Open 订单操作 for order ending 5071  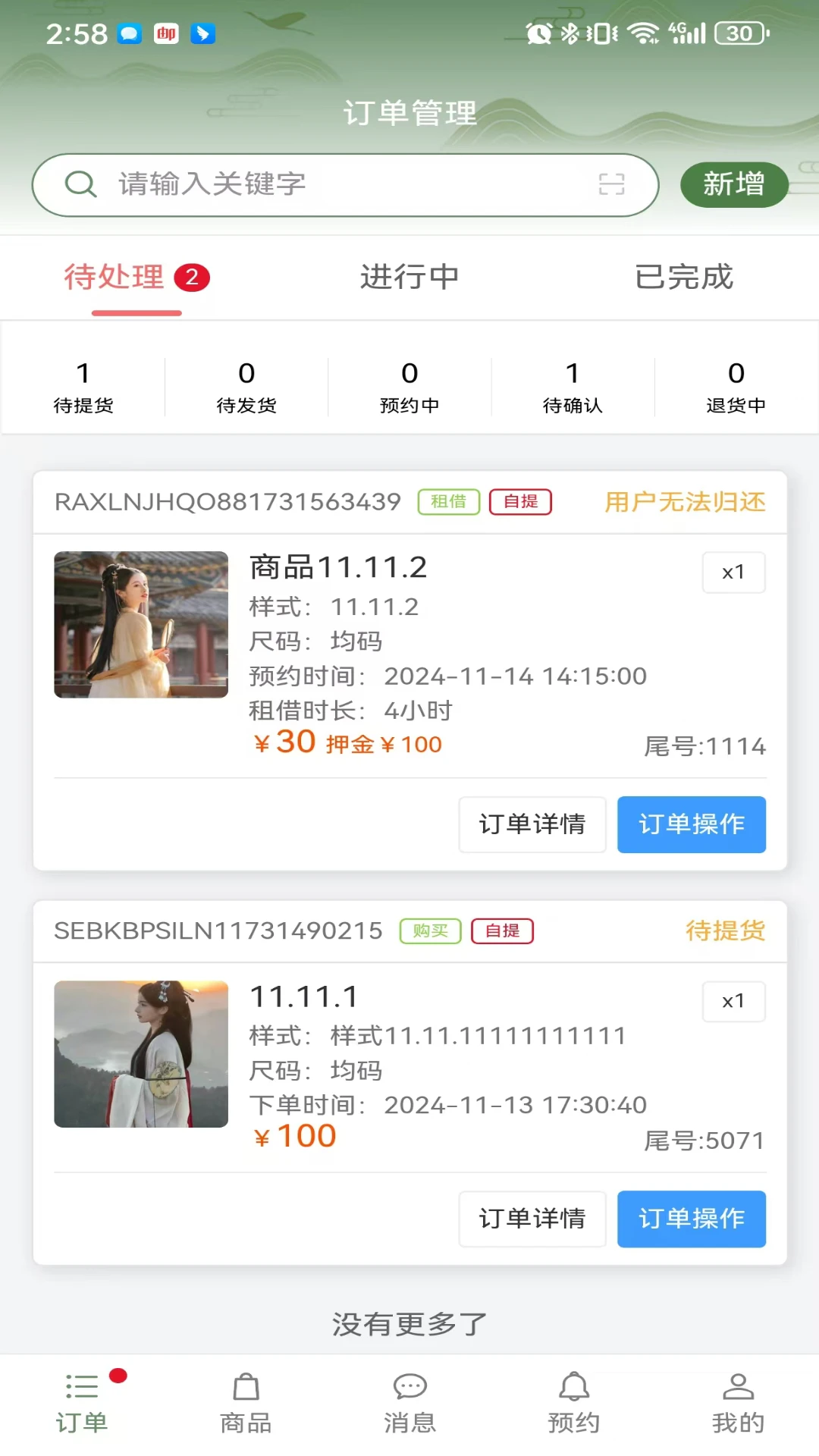[691, 1219]
